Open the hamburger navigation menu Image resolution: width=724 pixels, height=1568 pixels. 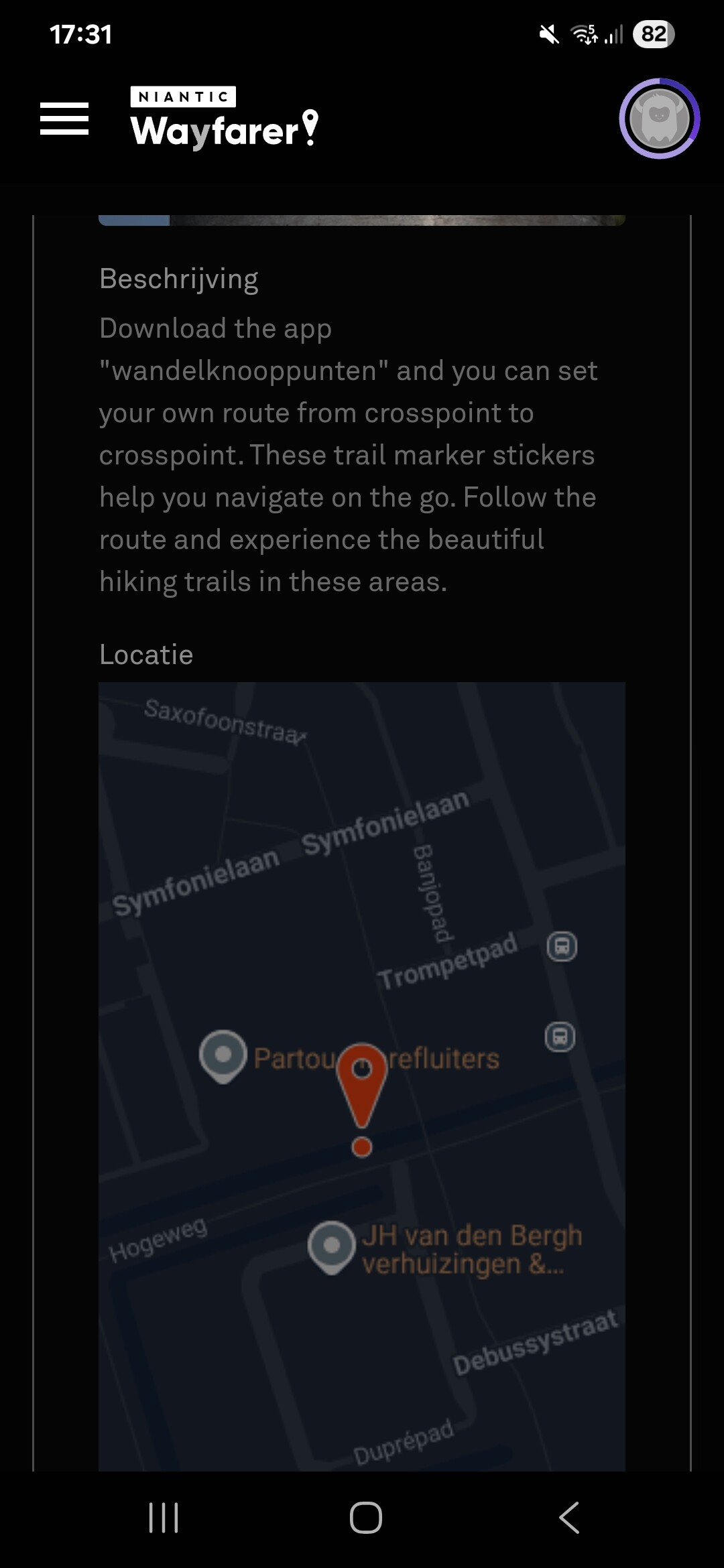pyautogui.click(x=64, y=119)
